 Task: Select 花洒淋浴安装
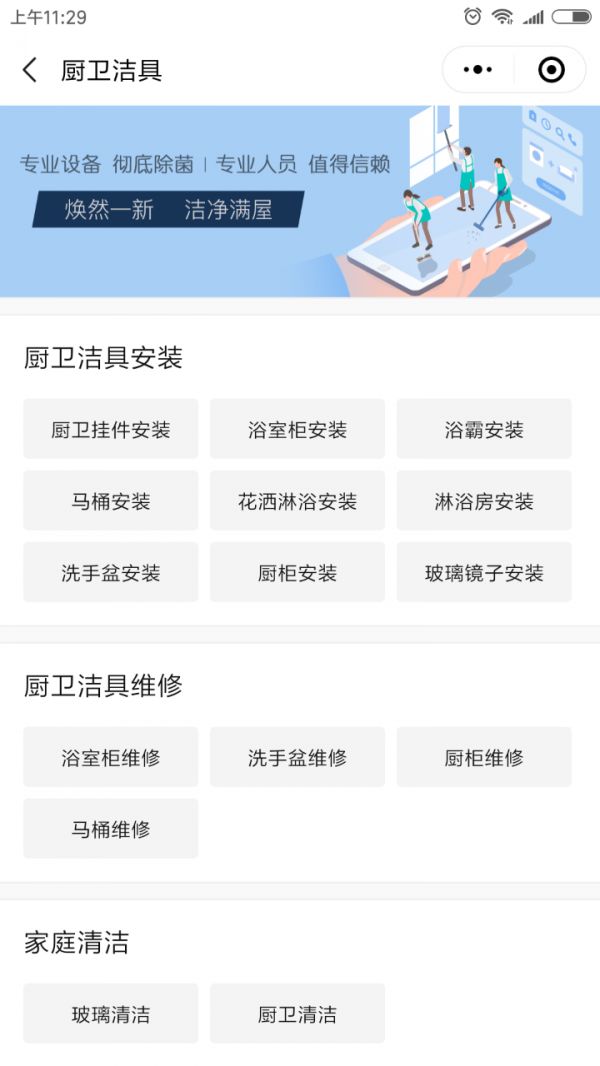tap(297, 502)
